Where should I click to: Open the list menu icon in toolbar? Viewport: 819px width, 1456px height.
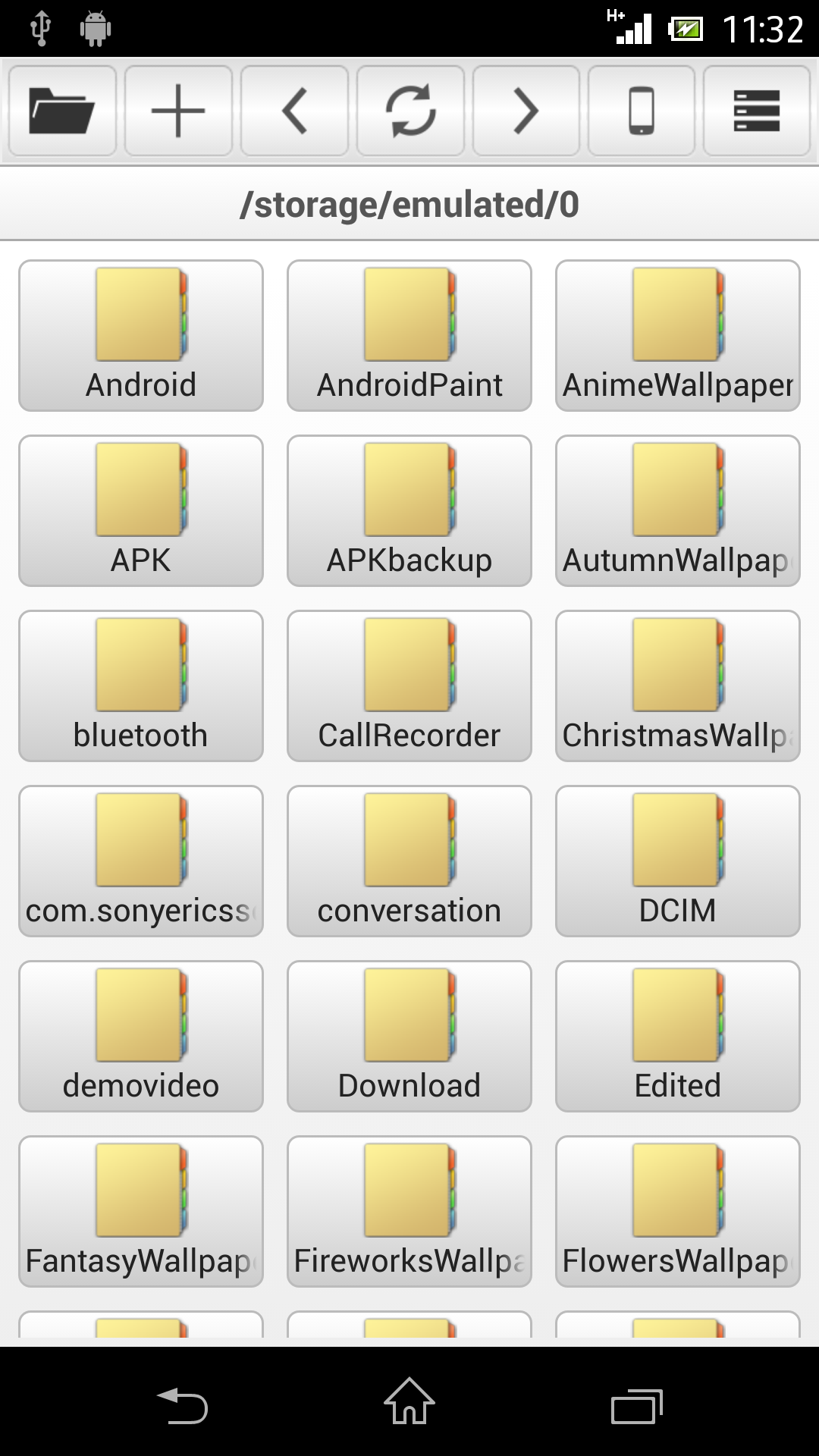(x=757, y=111)
